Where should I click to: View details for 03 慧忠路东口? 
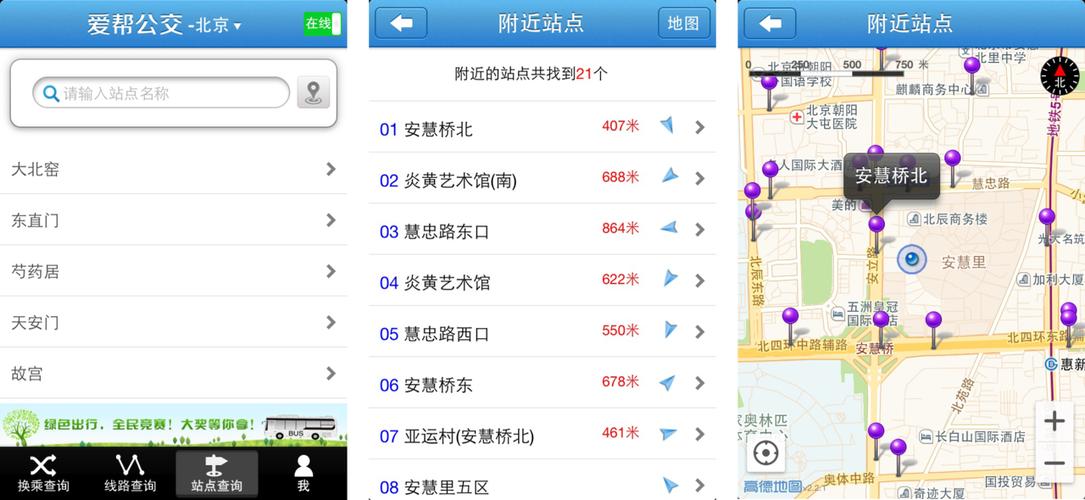click(x=542, y=230)
